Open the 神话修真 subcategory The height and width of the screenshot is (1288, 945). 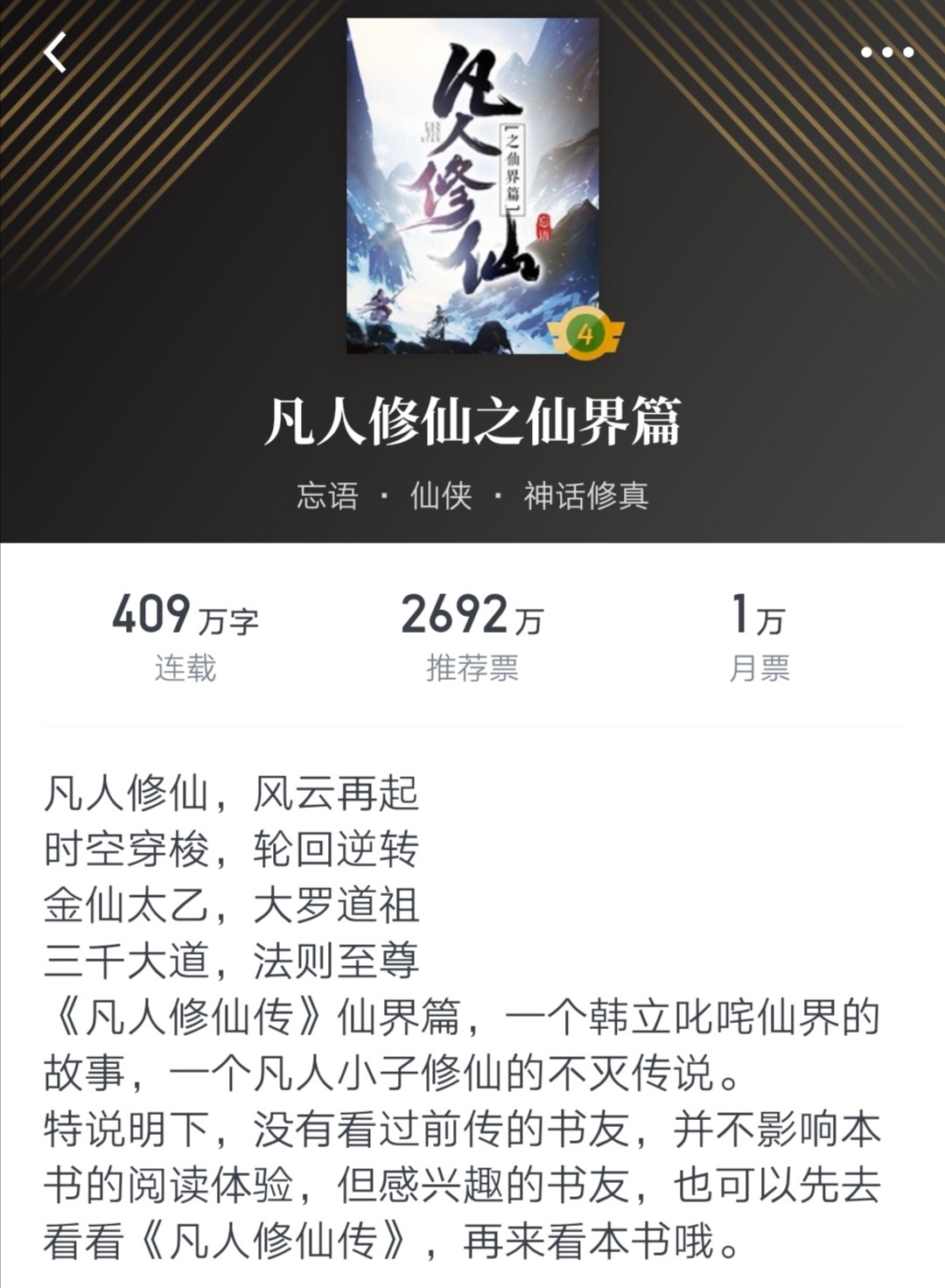coord(585,496)
